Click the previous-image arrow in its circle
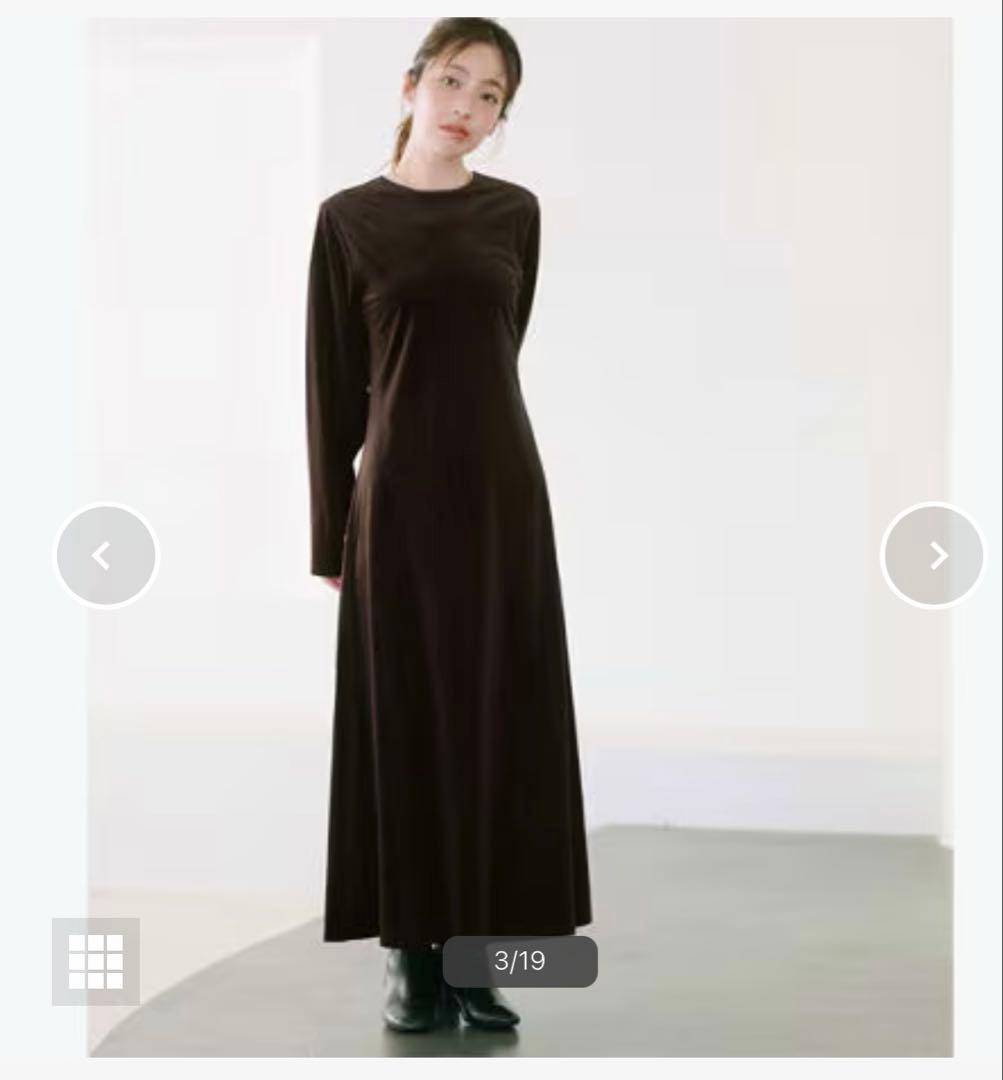1003x1080 pixels. point(105,555)
